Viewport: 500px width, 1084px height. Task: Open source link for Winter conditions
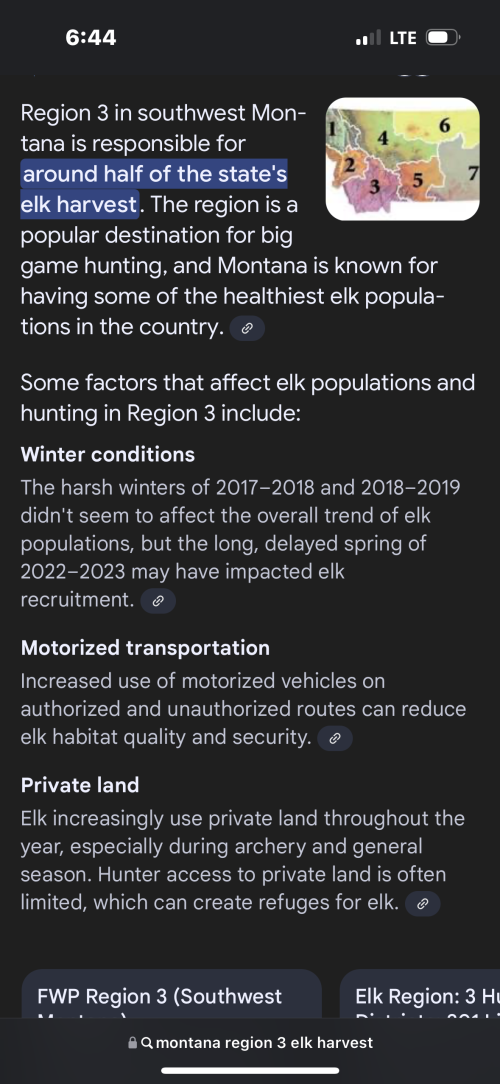pos(158,601)
